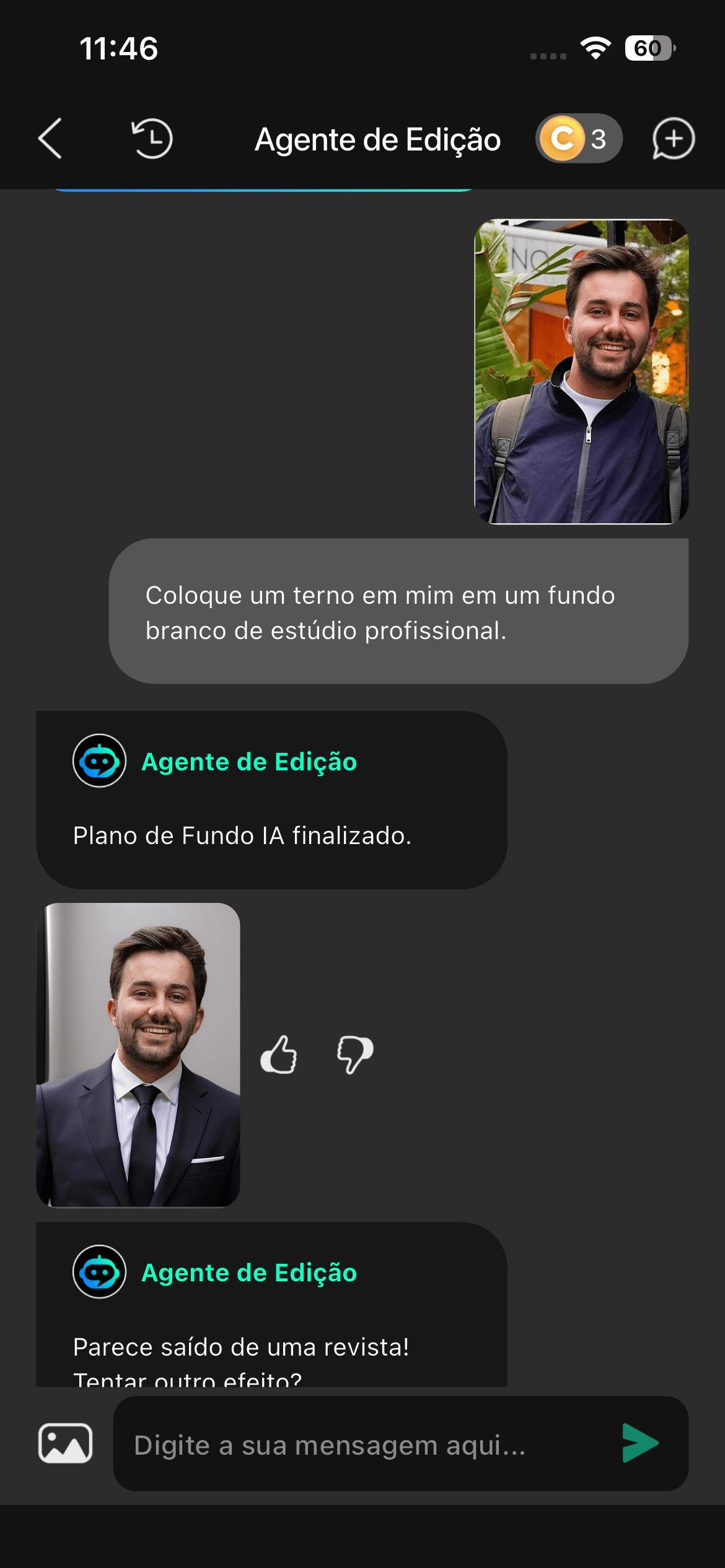Go back with the back arrow
This screenshot has width=725, height=1568.
tap(51, 139)
